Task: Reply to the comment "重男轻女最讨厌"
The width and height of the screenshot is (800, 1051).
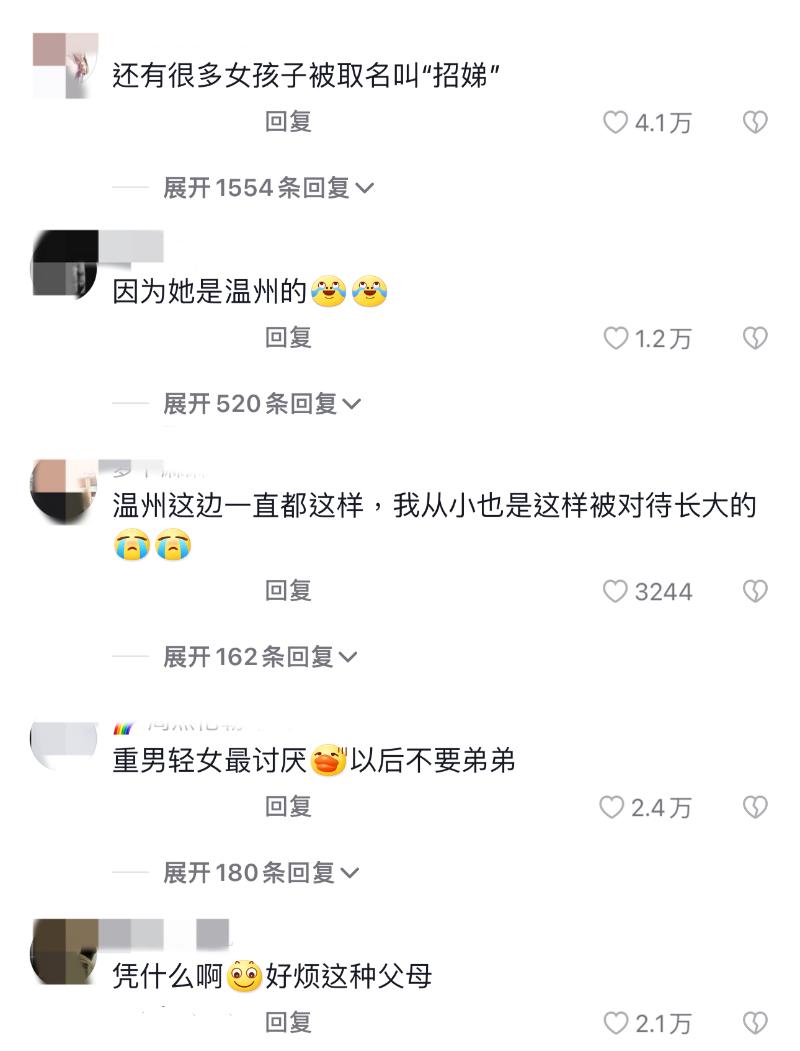Action: click(288, 807)
